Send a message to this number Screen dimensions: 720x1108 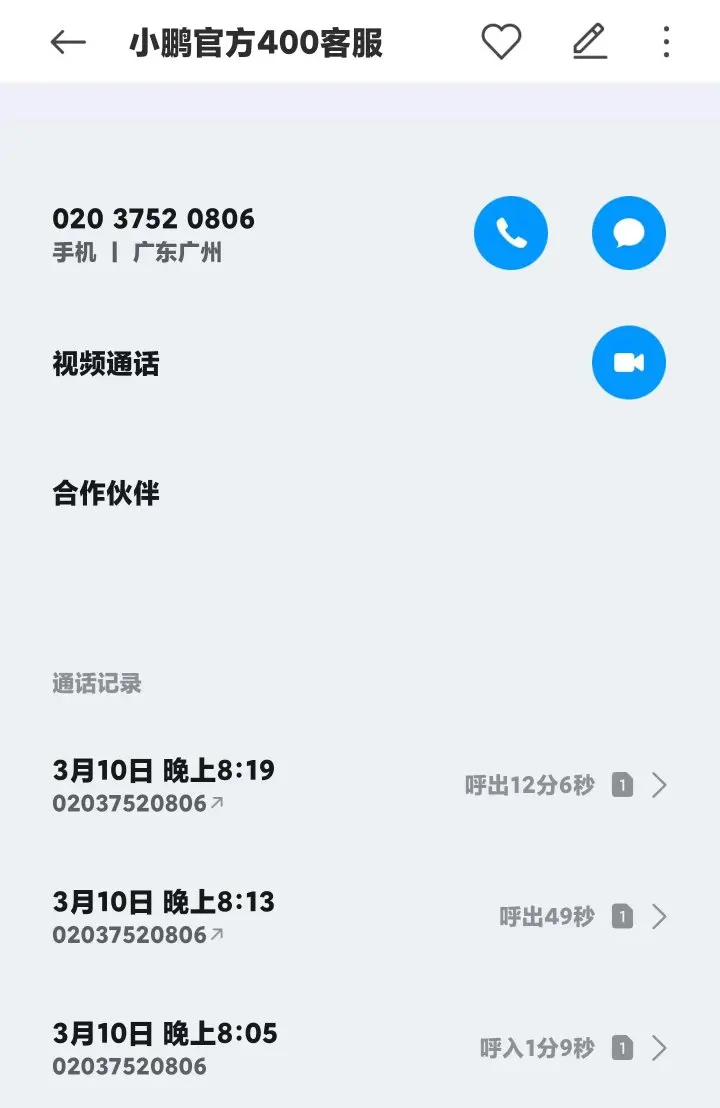(x=628, y=233)
